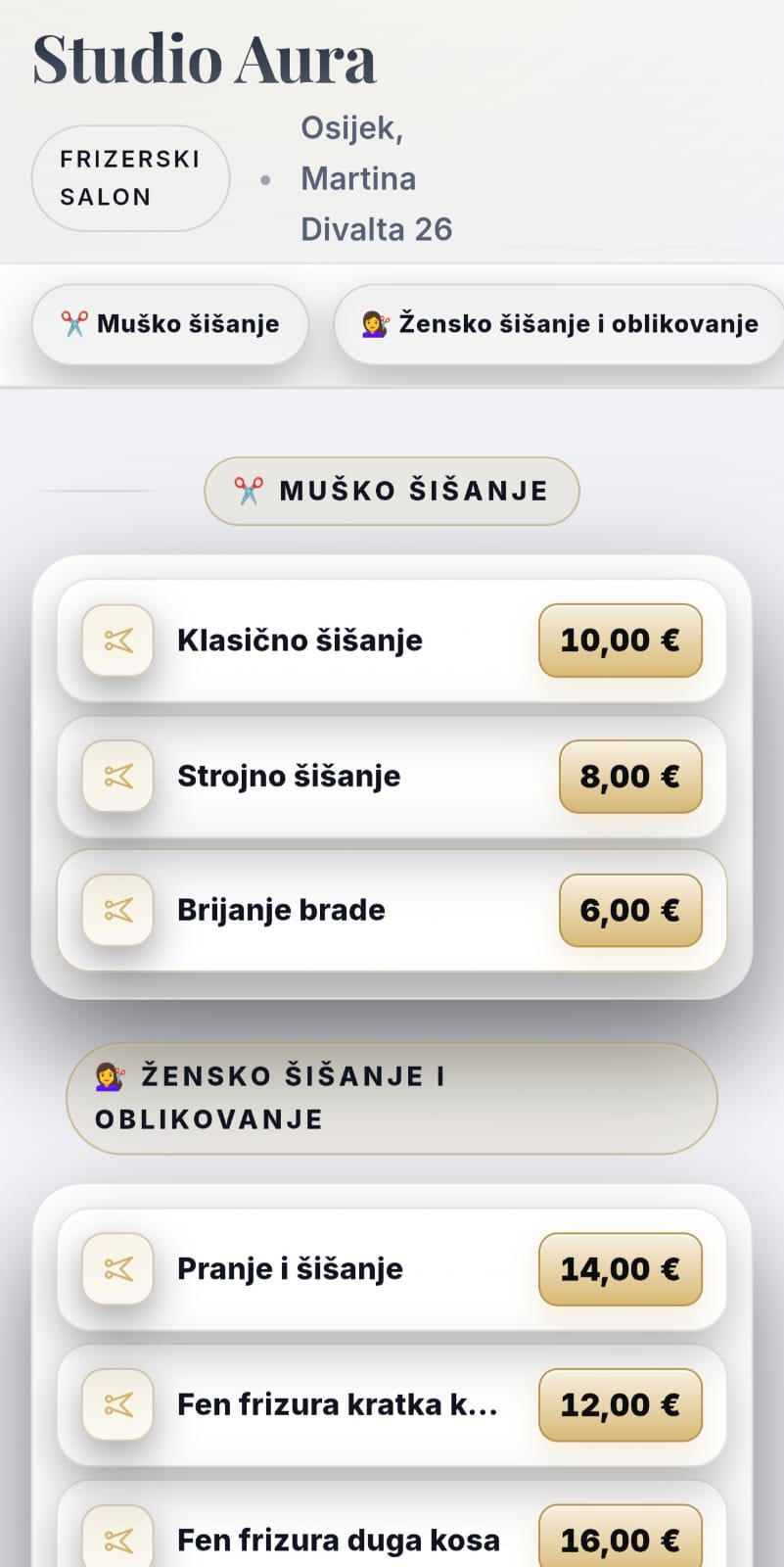The height and width of the screenshot is (1567, 784).
Task: Toggle the Muško šišanje category chip
Action: 168,324
